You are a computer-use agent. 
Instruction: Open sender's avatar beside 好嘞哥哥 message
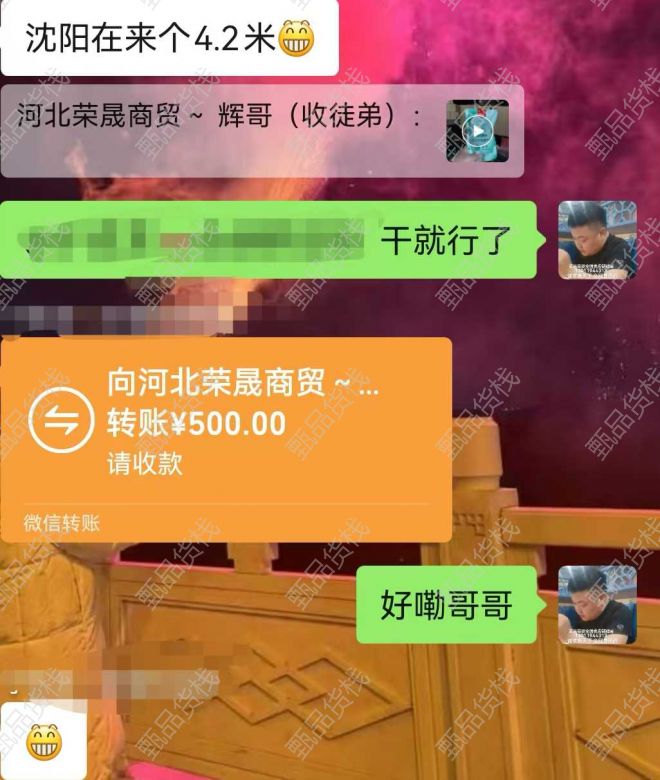tap(597, 604)
